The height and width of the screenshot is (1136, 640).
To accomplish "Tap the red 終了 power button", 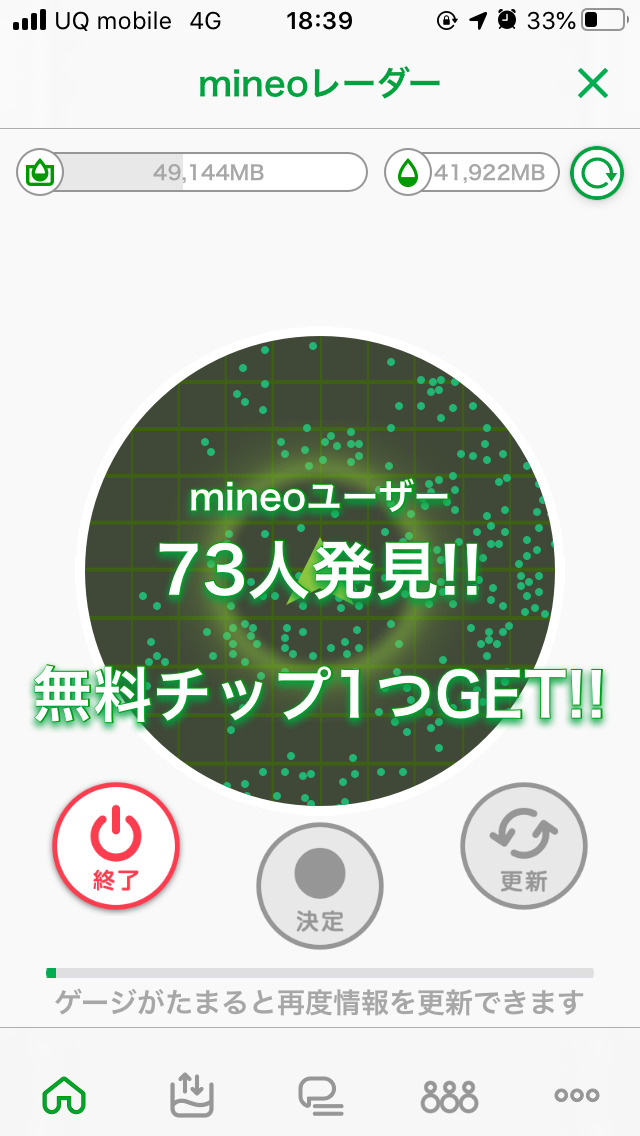I will point(116,845).
